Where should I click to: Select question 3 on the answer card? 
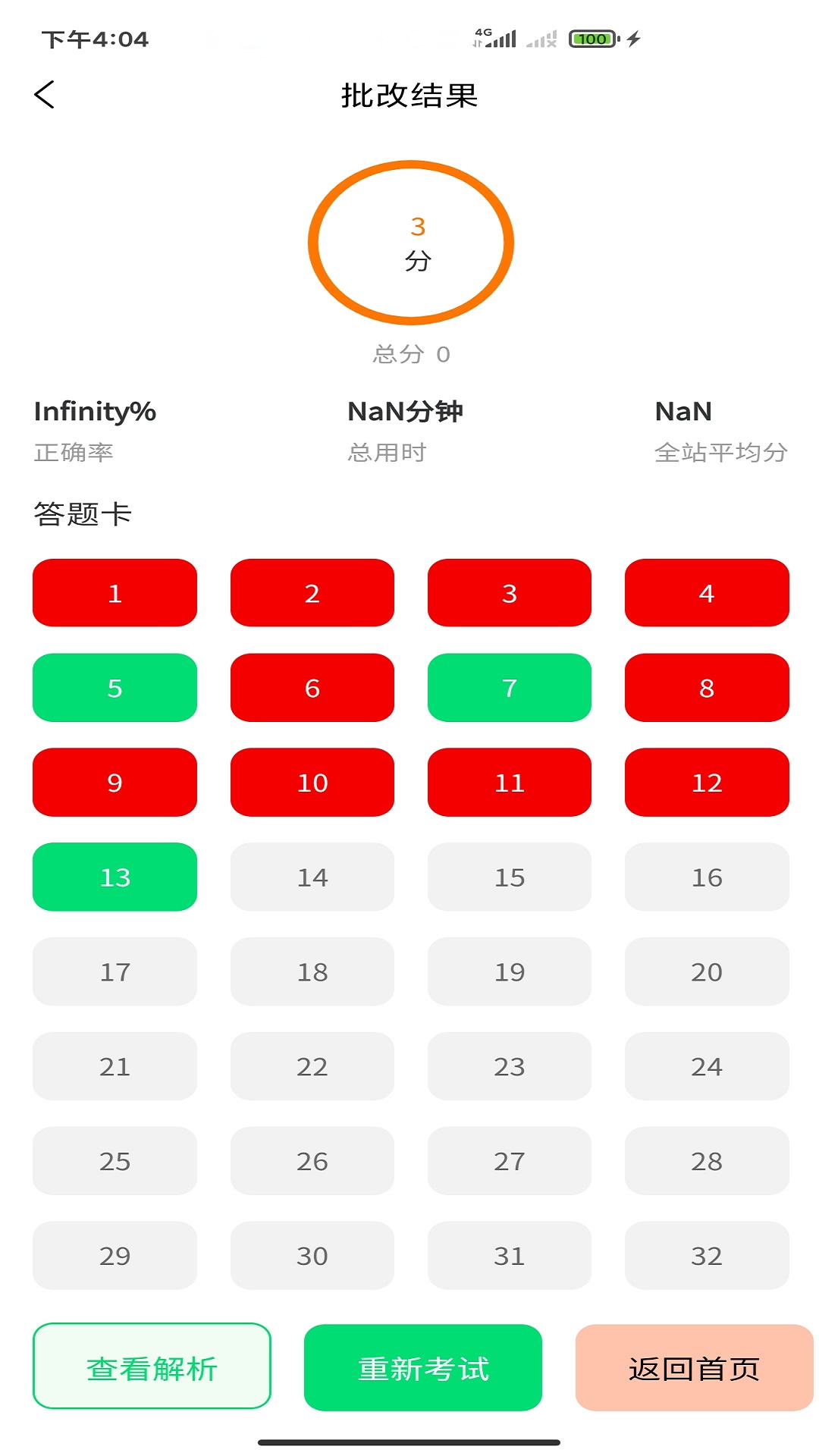[509, 593]
